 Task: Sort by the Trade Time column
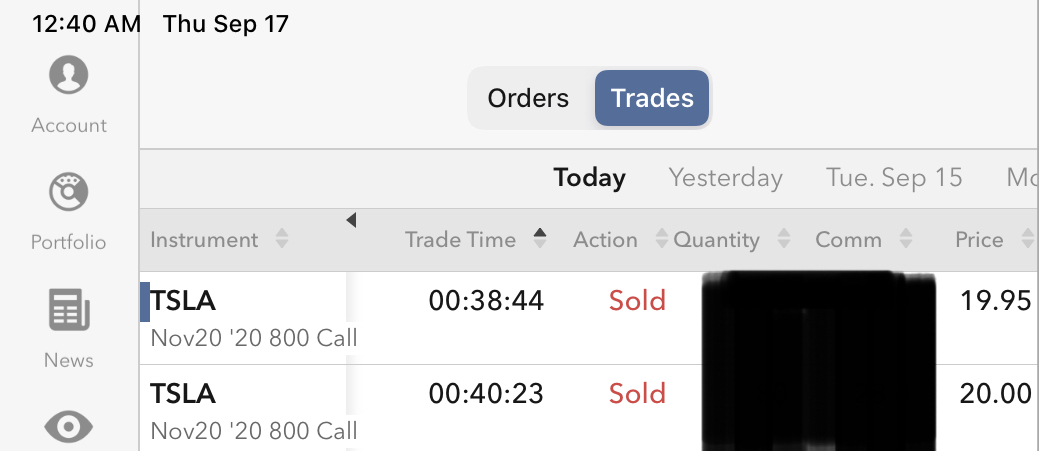(461, 240)
